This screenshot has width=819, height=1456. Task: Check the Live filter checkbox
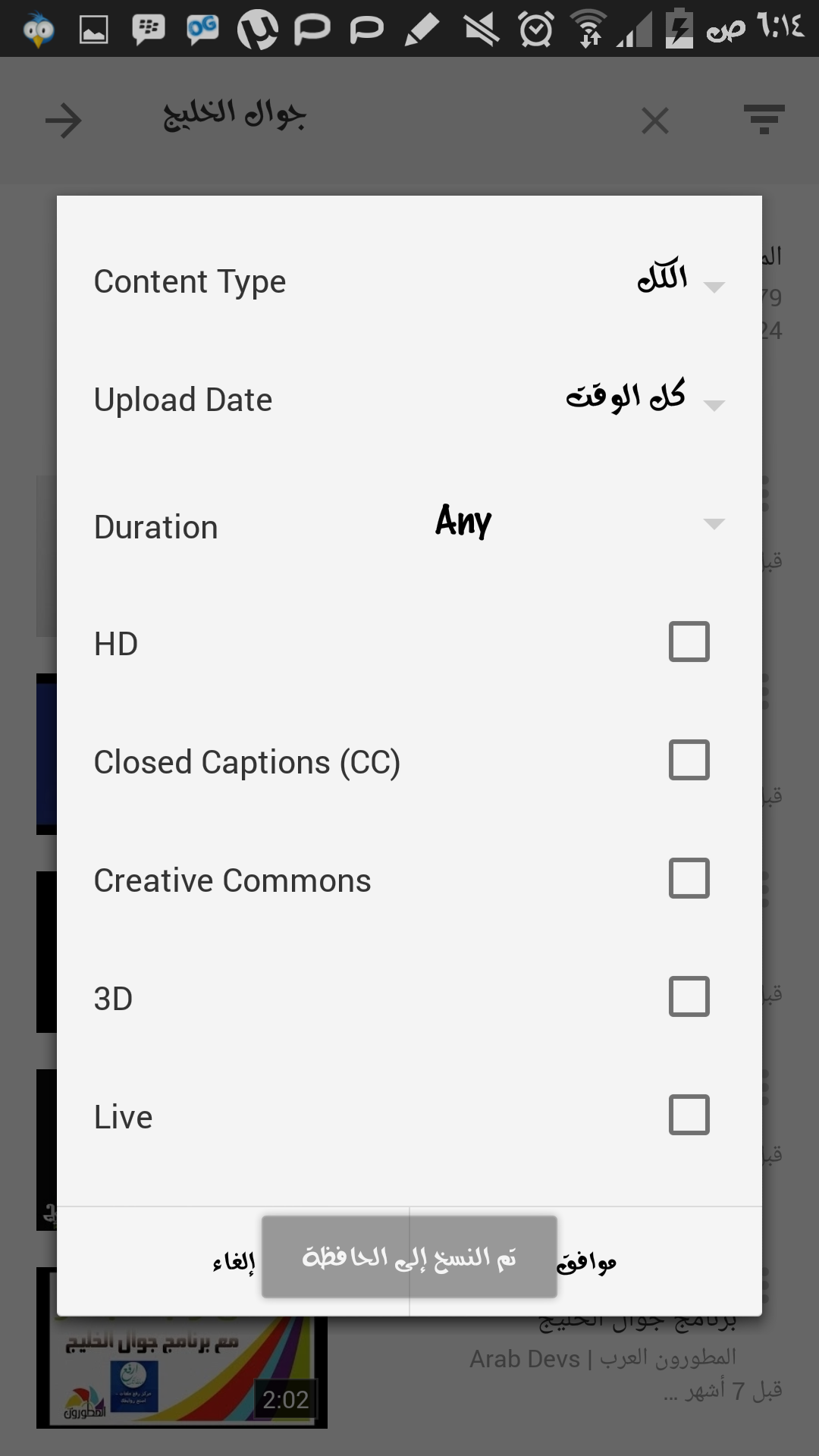[689, 1115]
